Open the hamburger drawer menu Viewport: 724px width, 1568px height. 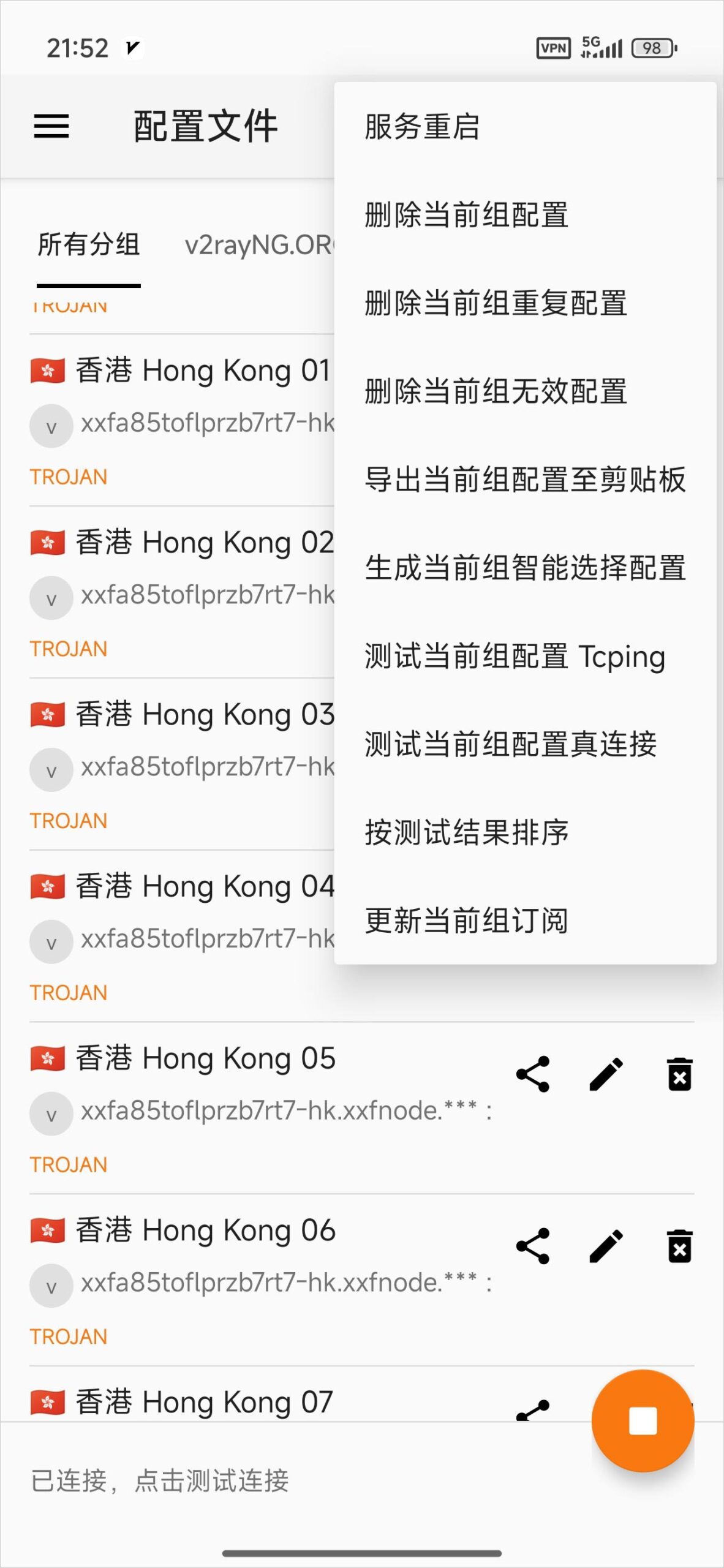51,126
